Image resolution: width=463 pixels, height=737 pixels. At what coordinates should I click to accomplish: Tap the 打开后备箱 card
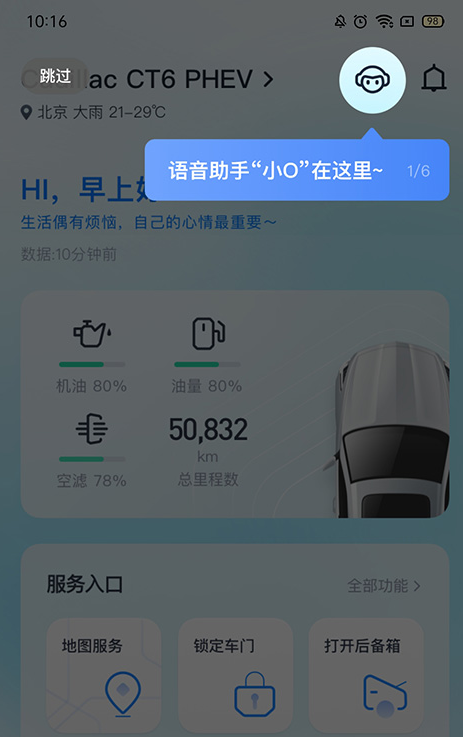(x=366, y=675)
